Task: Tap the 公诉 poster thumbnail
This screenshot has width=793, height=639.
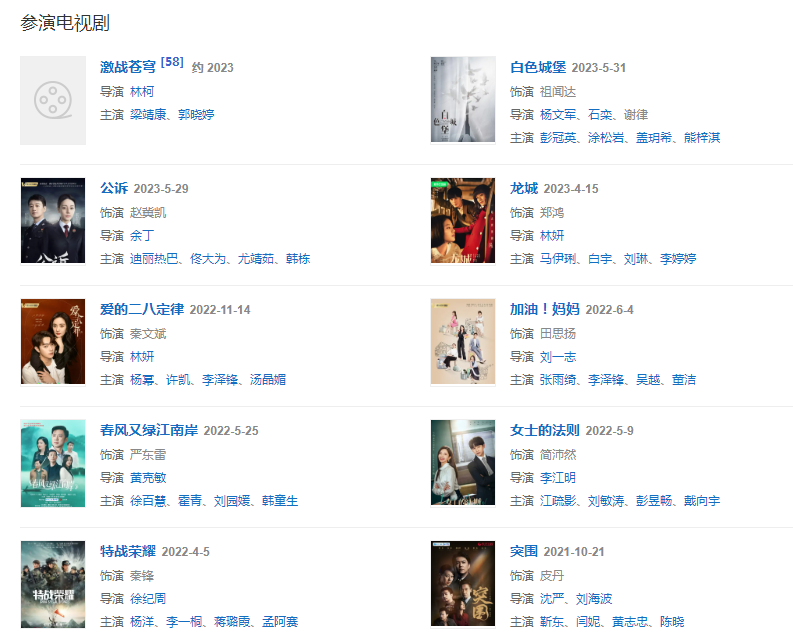Action: click(x=53, y=220)
